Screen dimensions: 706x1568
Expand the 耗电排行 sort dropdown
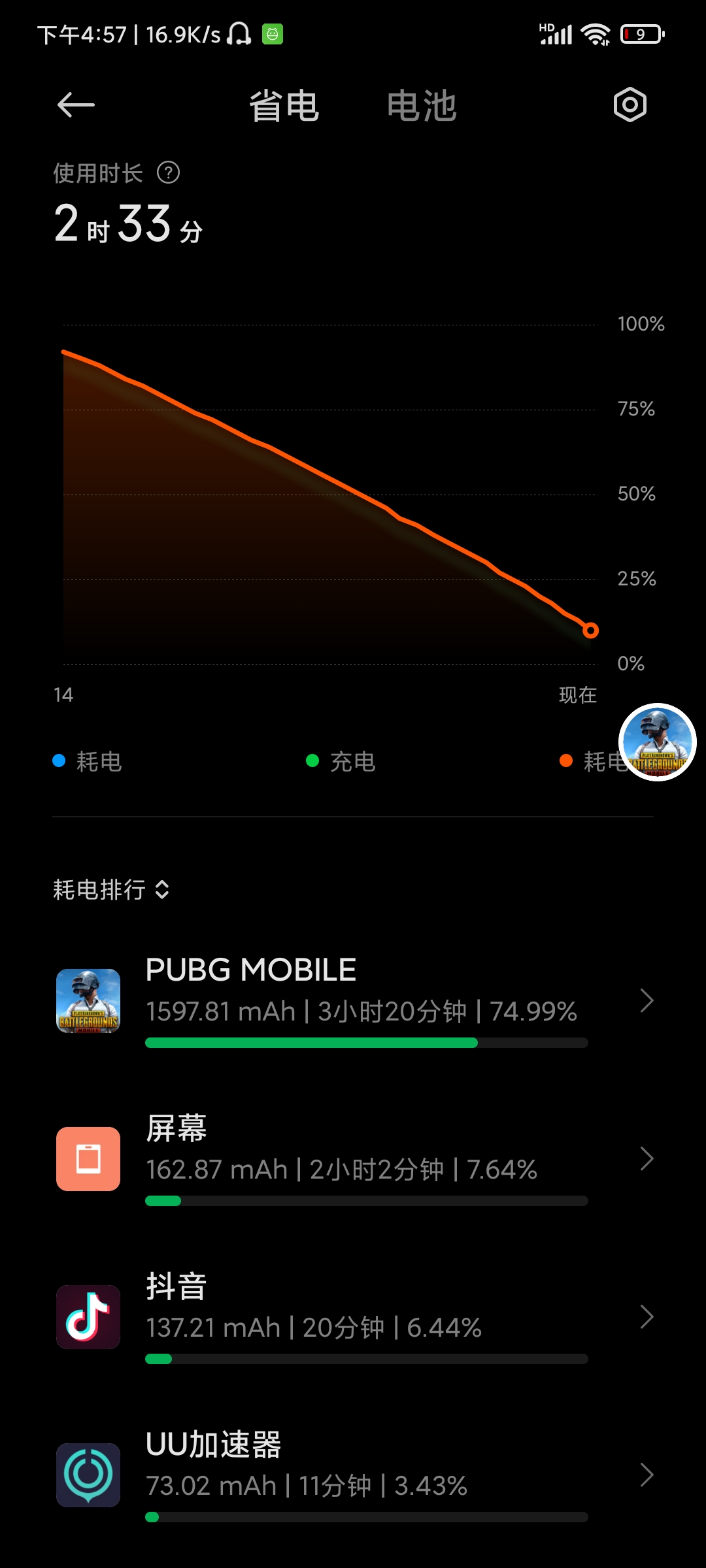[111, 890]
